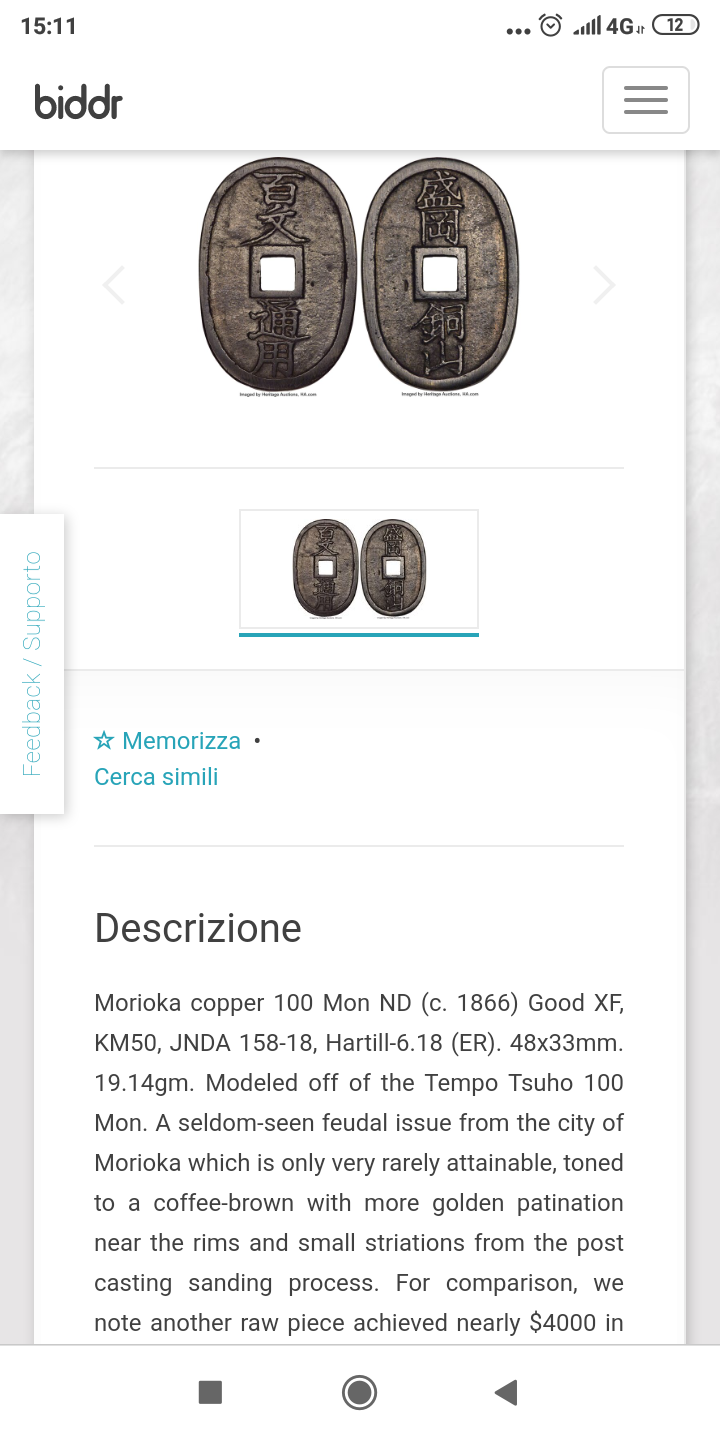
Task: Go back with the system back button
Action: click(x=507, y=1392)
